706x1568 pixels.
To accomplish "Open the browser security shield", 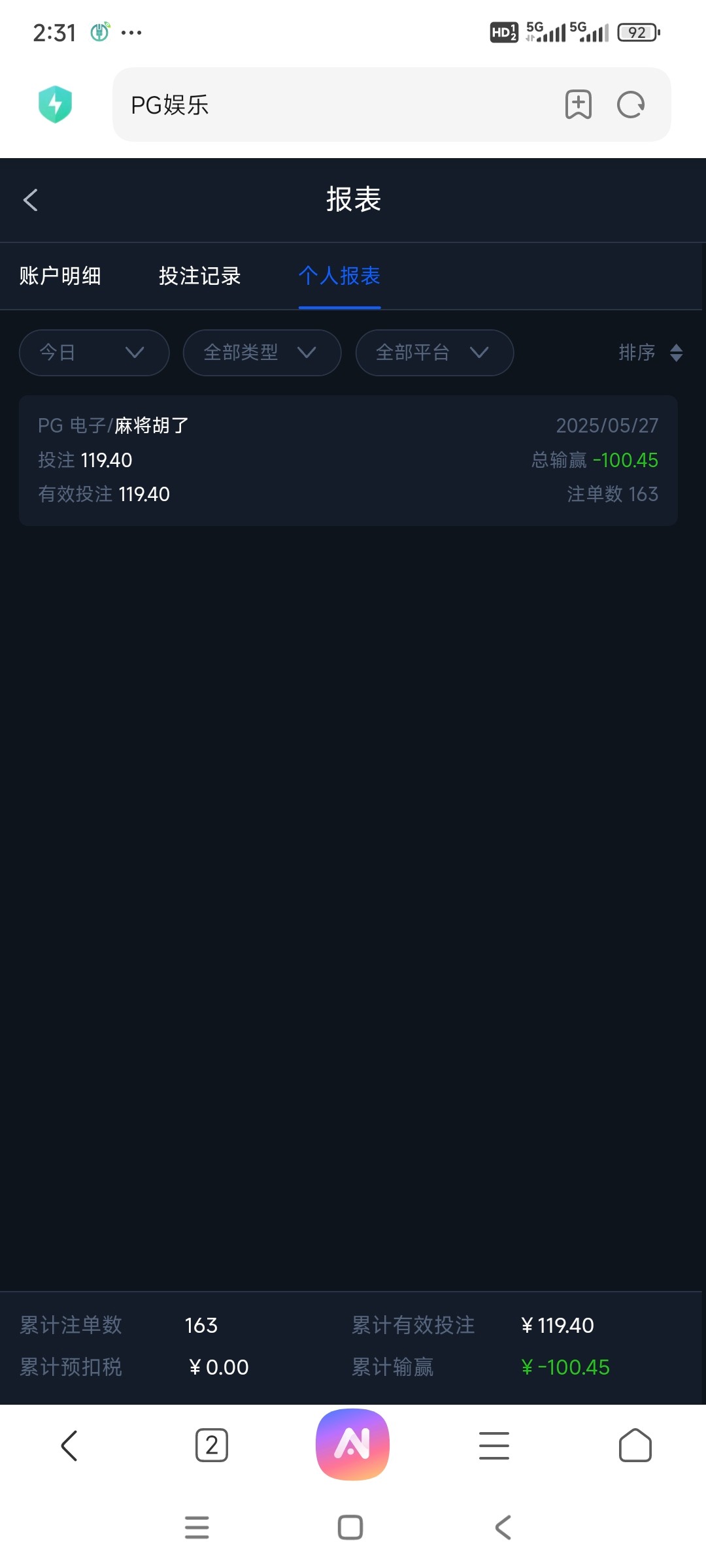I will coord(56,105).
